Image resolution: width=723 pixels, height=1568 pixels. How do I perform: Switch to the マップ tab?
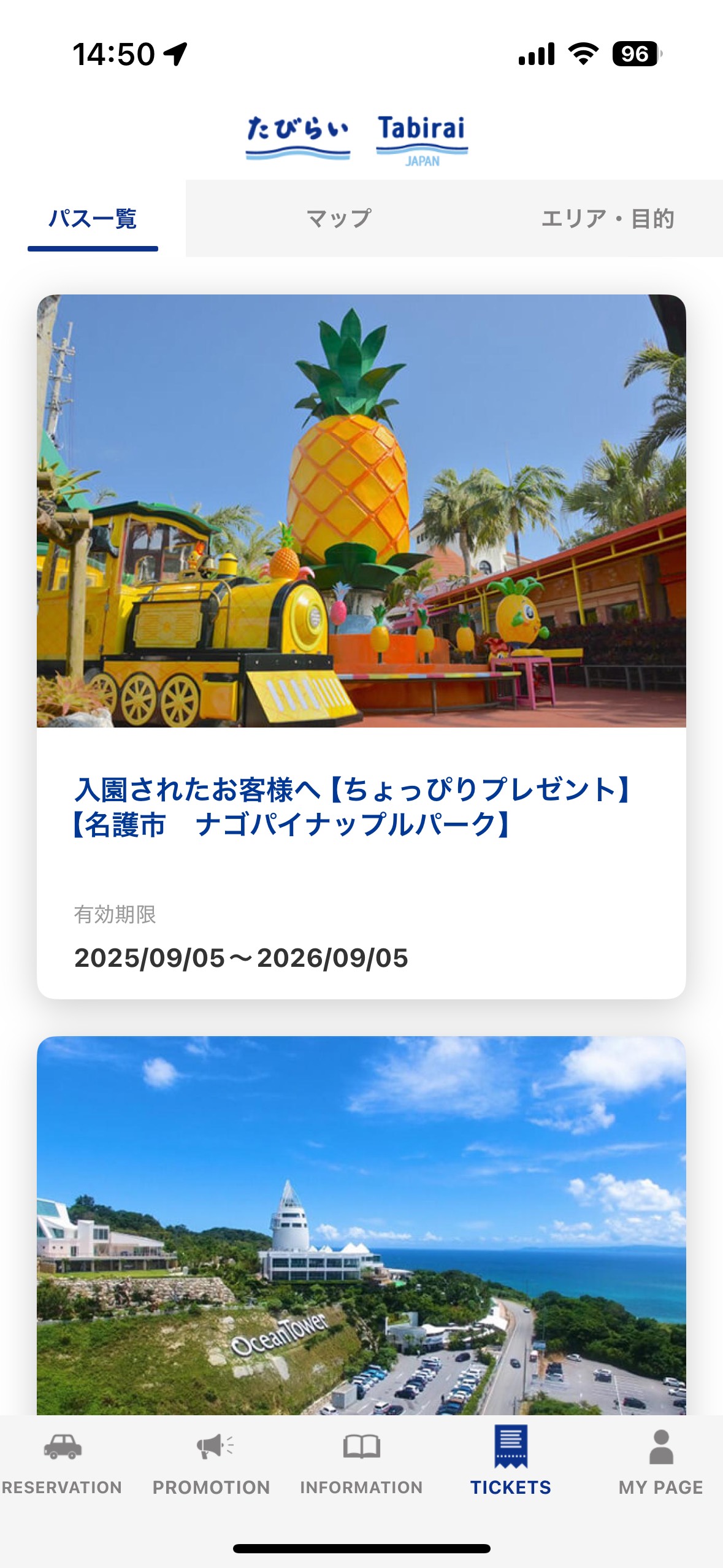(339, 218)
